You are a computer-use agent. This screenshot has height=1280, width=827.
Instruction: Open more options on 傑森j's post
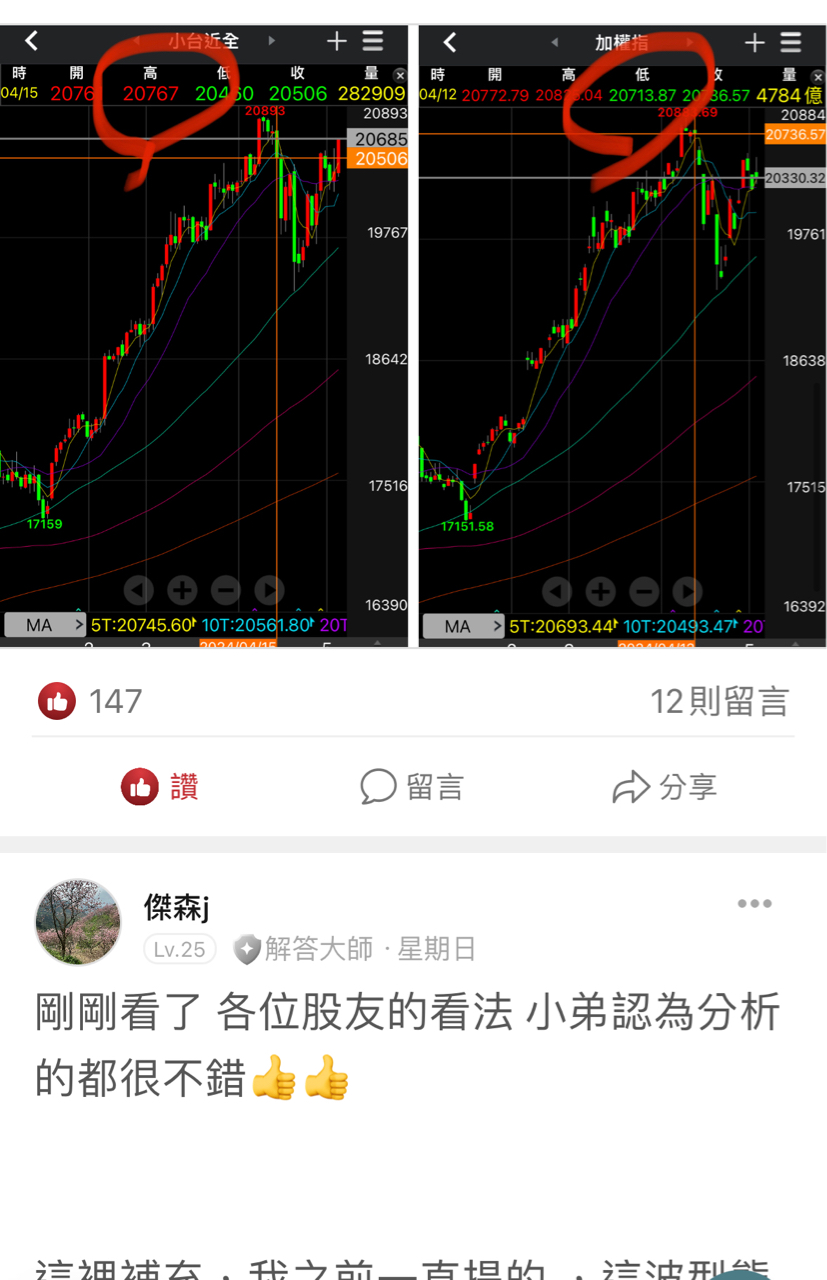click(753, 902)
